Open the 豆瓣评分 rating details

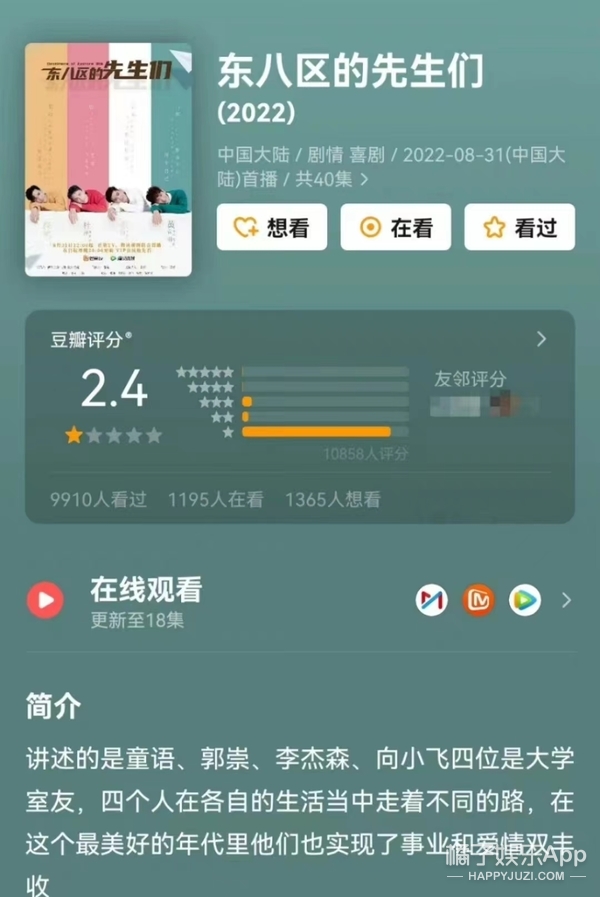tap(541, 339)
